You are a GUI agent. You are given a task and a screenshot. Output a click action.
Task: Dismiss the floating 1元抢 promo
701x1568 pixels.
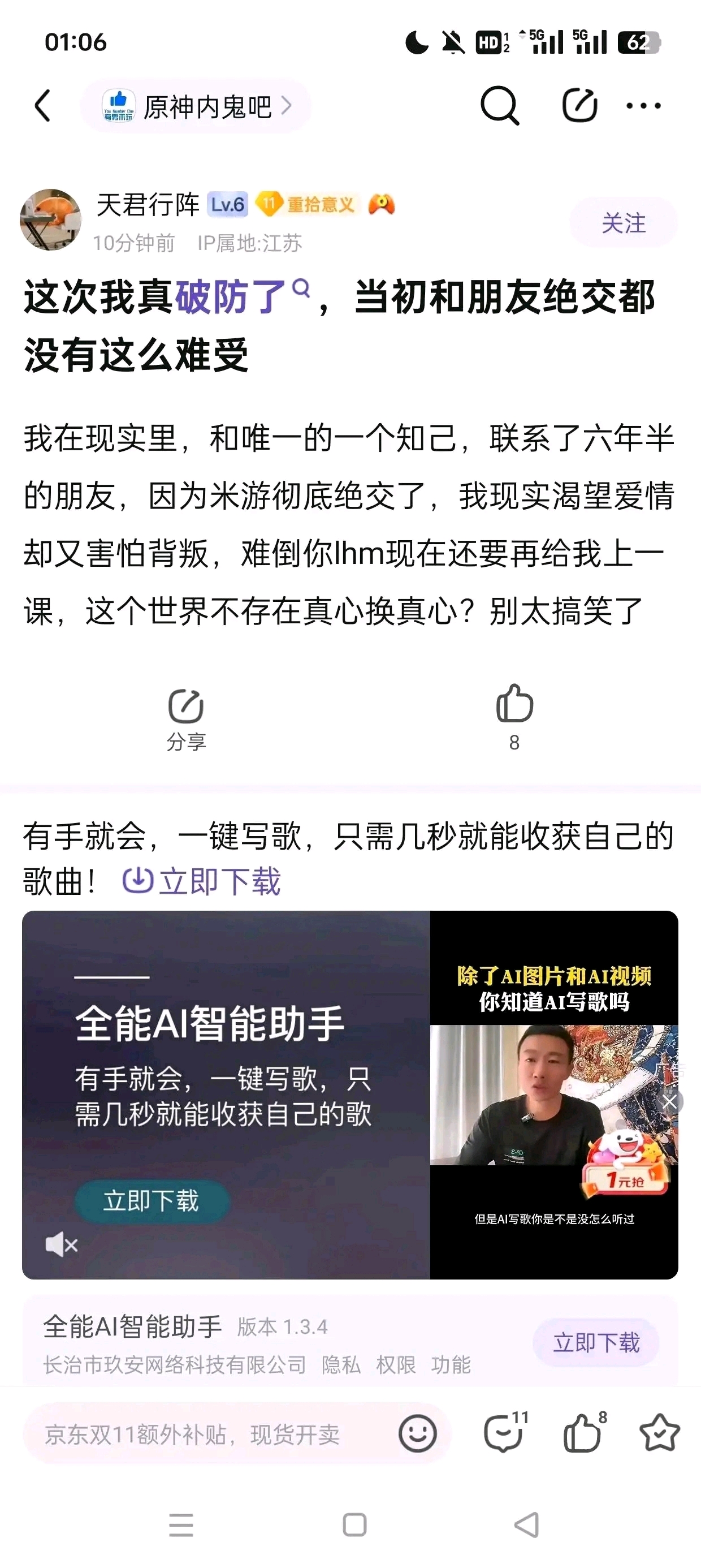[669, 1102]
